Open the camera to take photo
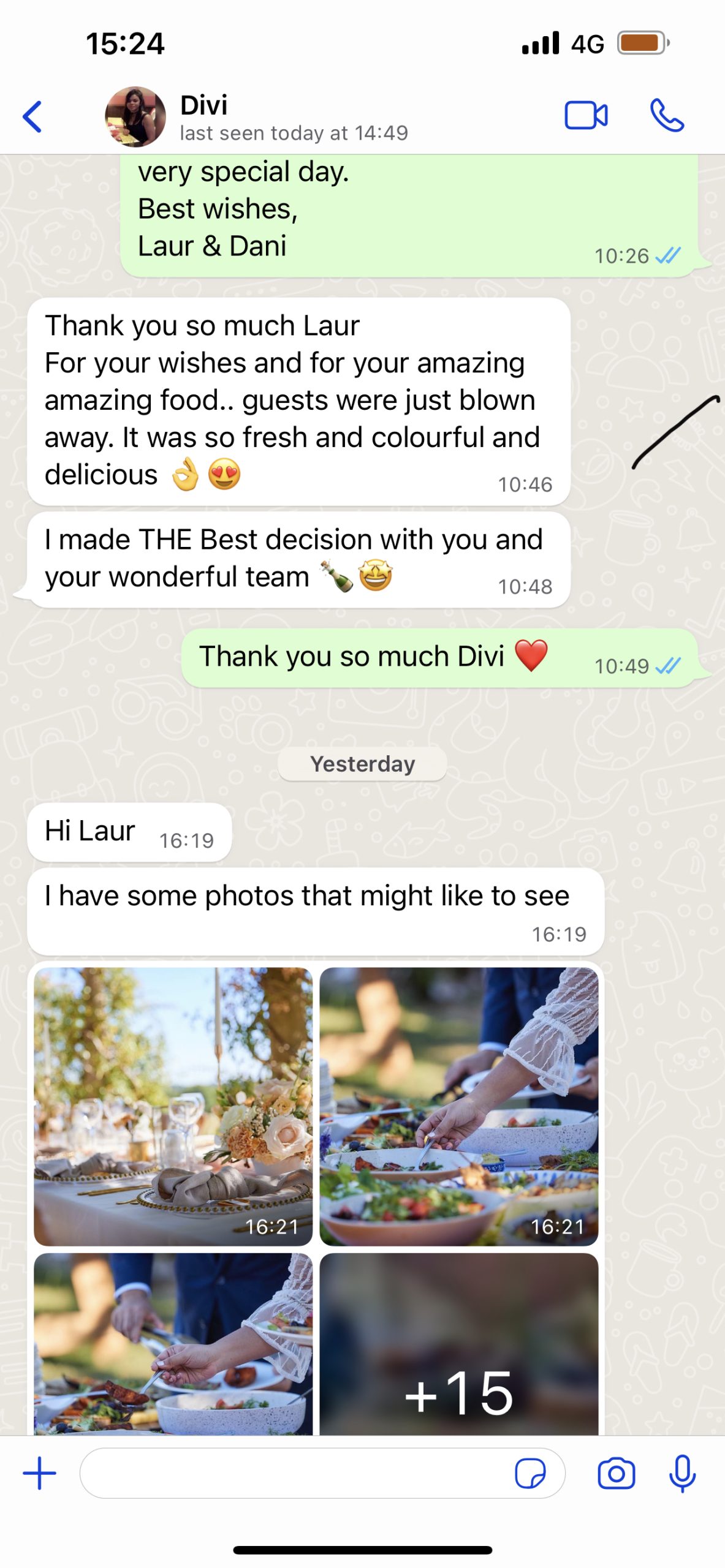The image size is (725, 1568). coord(616,1473)
